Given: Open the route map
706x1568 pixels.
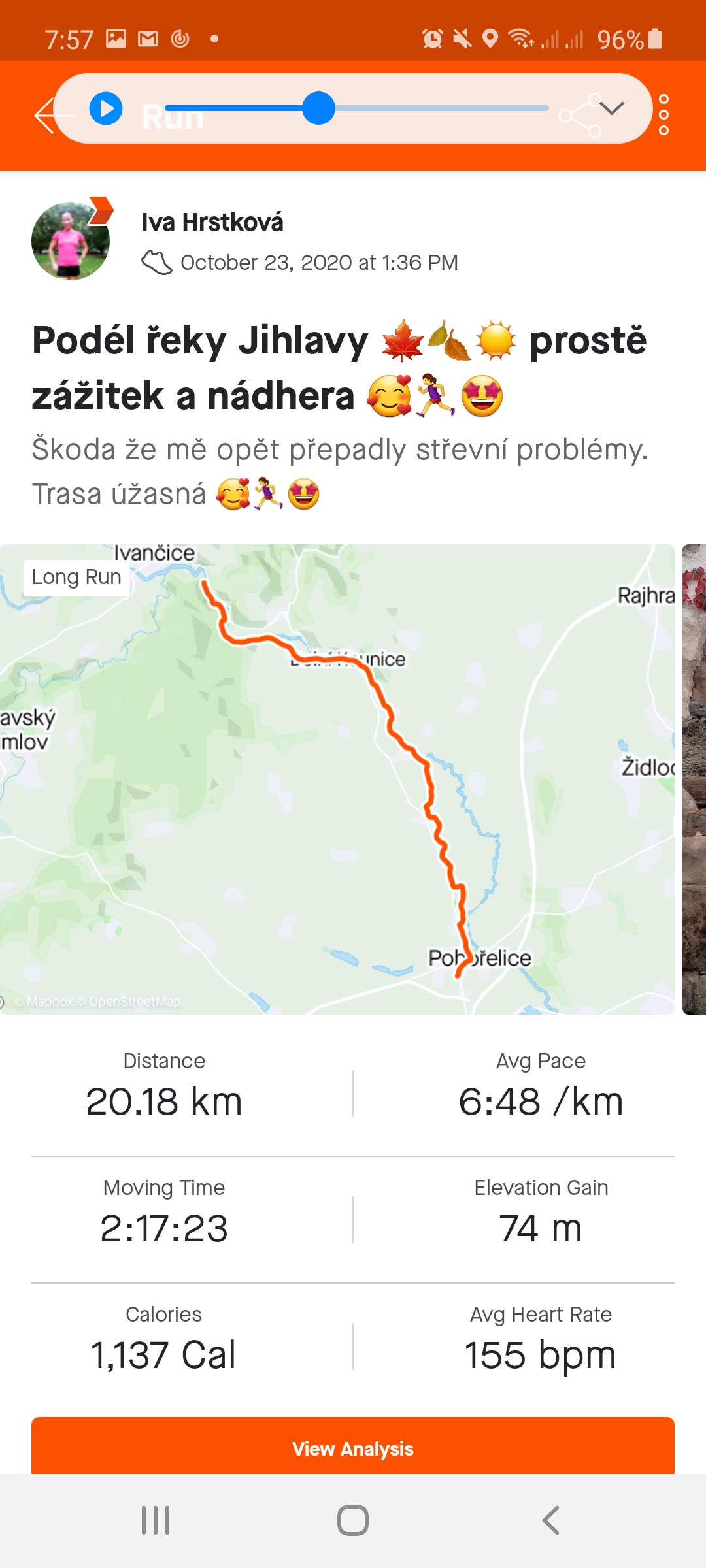Looking at the screenshot, I should [x=337, y=779].
